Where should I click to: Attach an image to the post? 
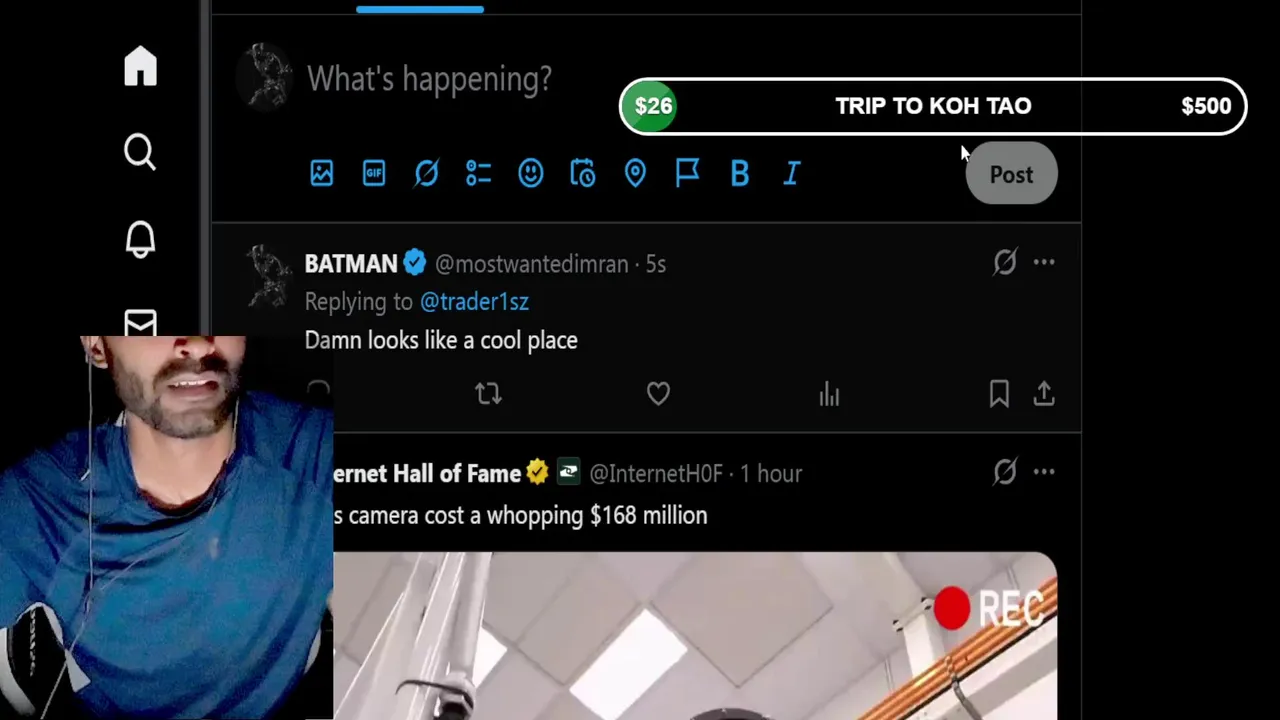321,173
